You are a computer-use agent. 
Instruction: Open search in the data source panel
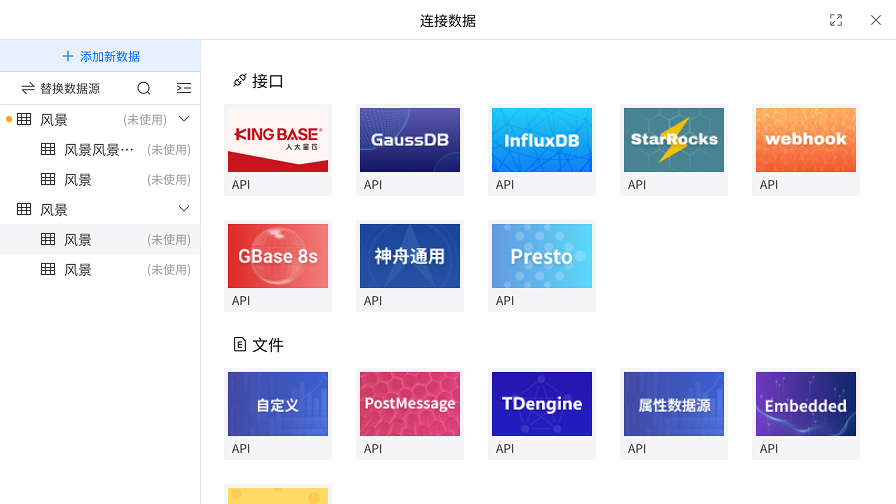(144, 88)
